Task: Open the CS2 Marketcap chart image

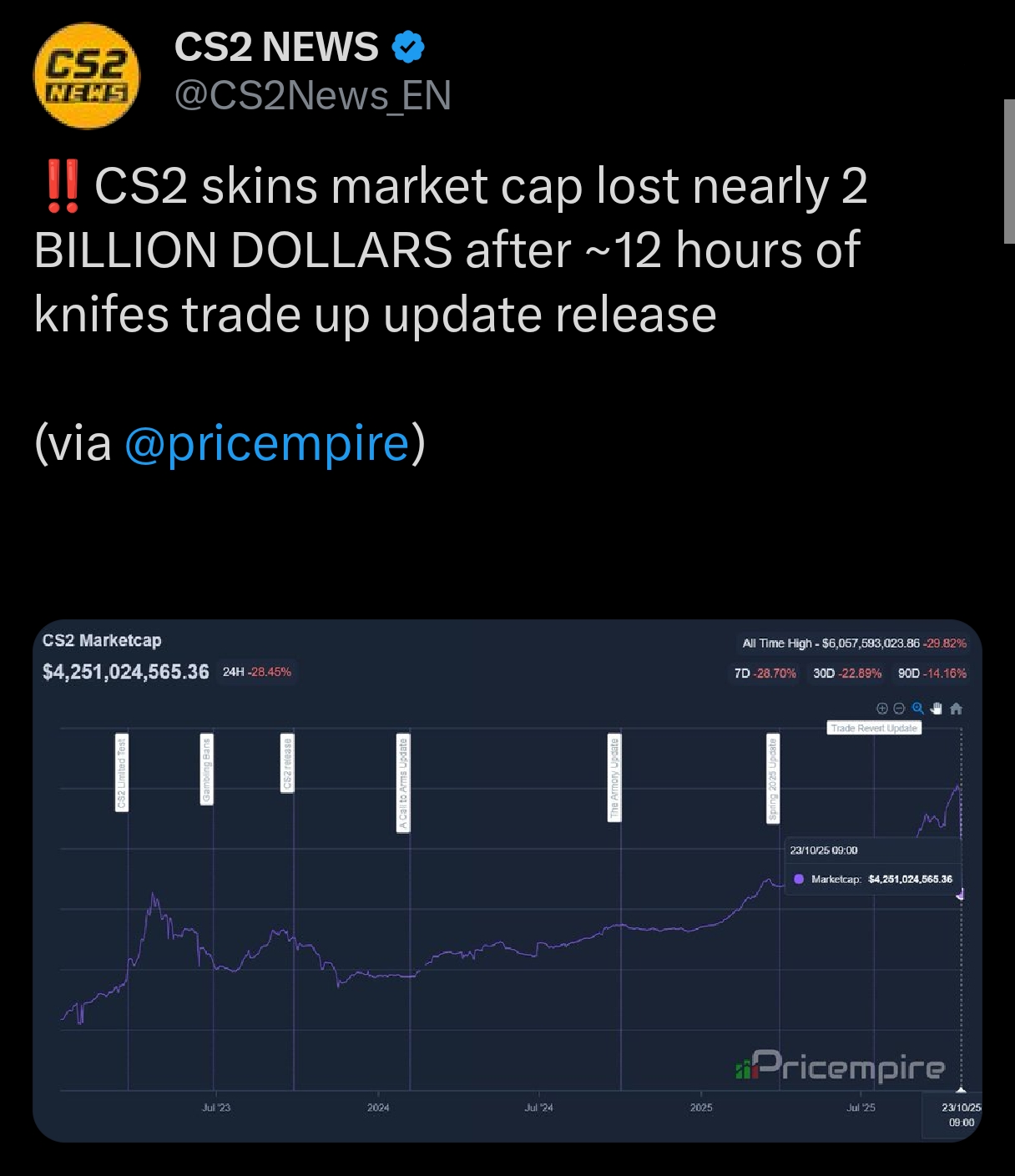Action: (507, 881)
